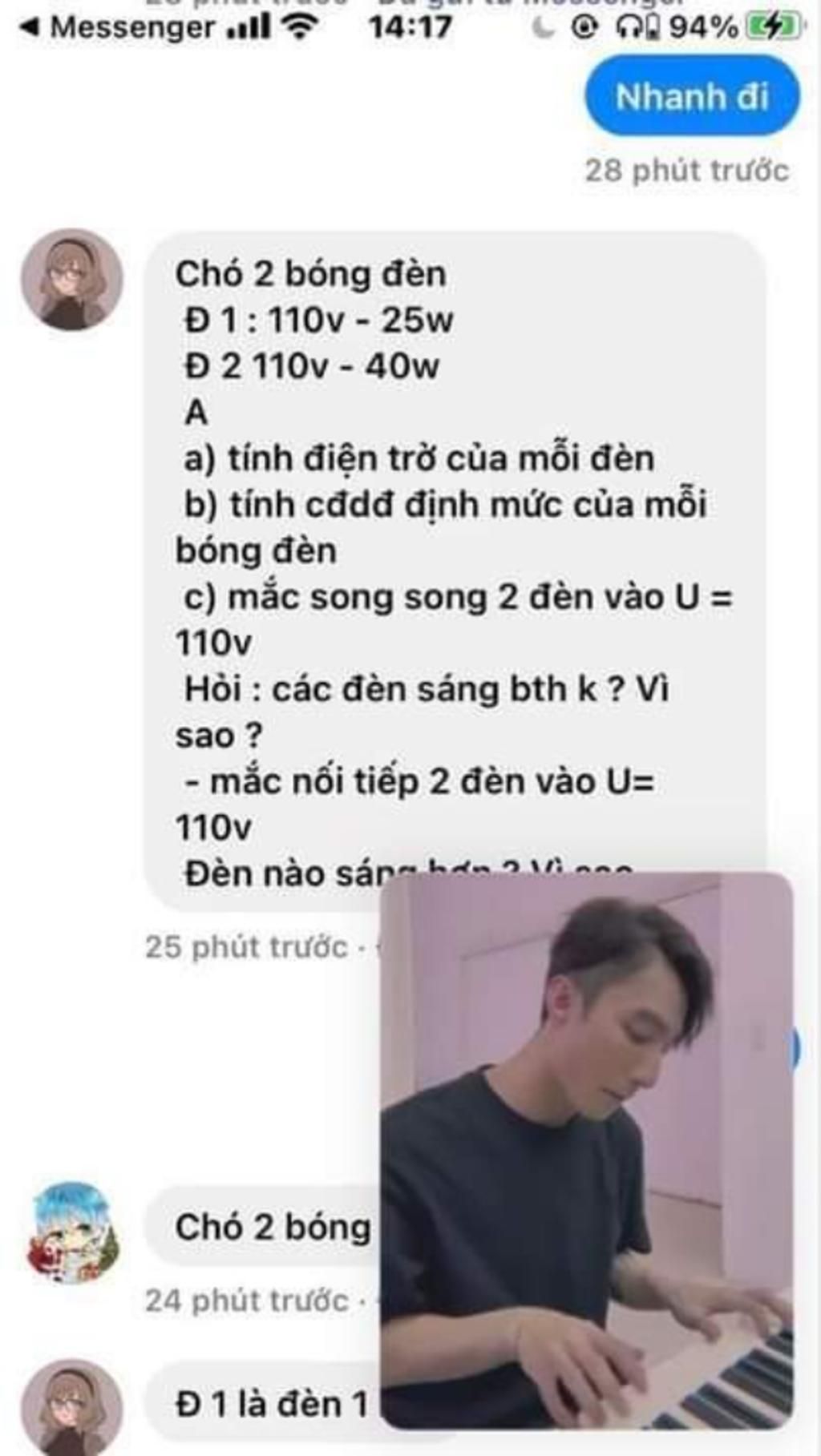Return to Messenger via the status bar link
Viewport: 821px width, 1456px height.
pyautogui.click(x=118, y=27)
